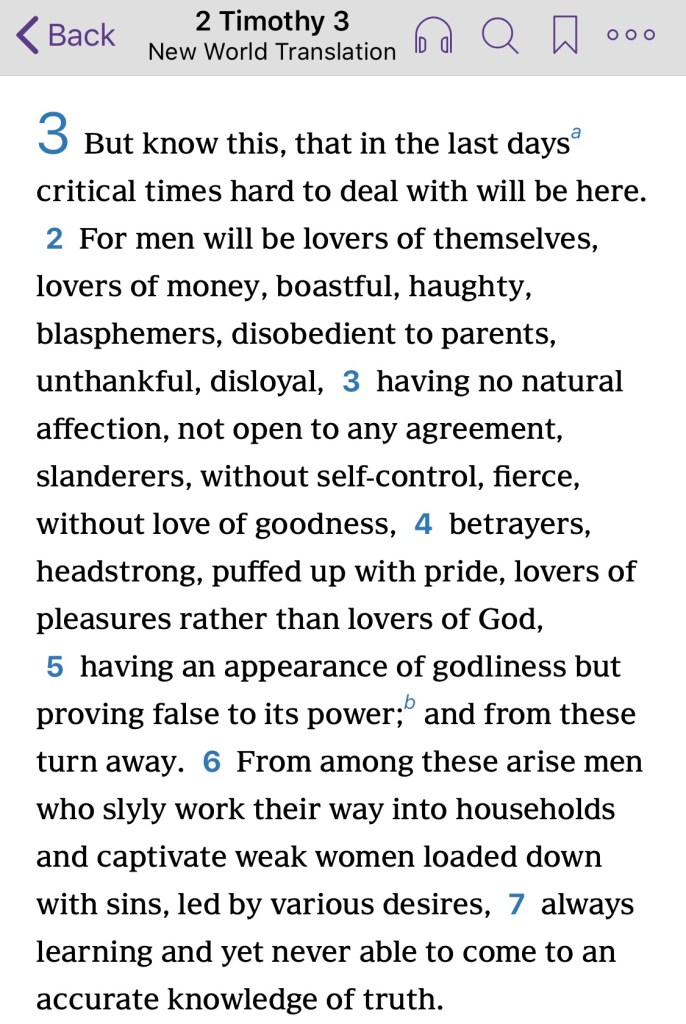Select verse number 7
This screenshot has width=686, height=1024.
tap(516, 905)
